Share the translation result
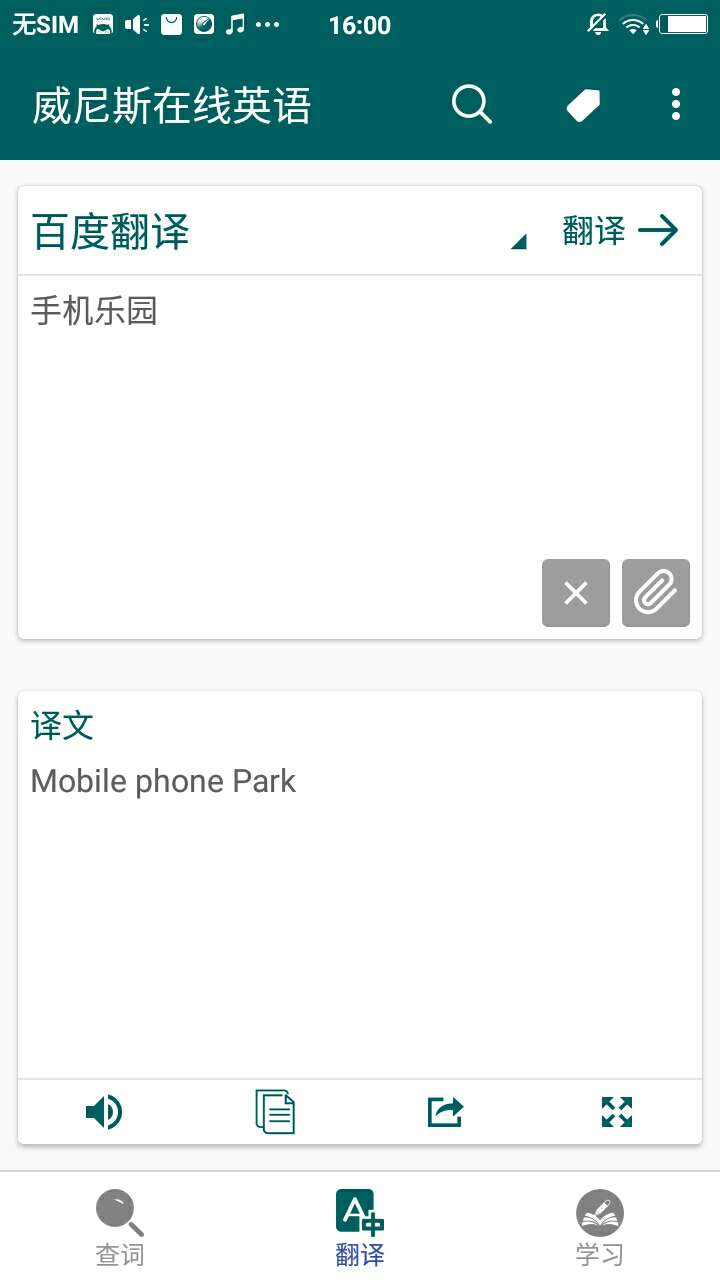The width and height of the screenshot is (720, 1280). click(445, 1111)
